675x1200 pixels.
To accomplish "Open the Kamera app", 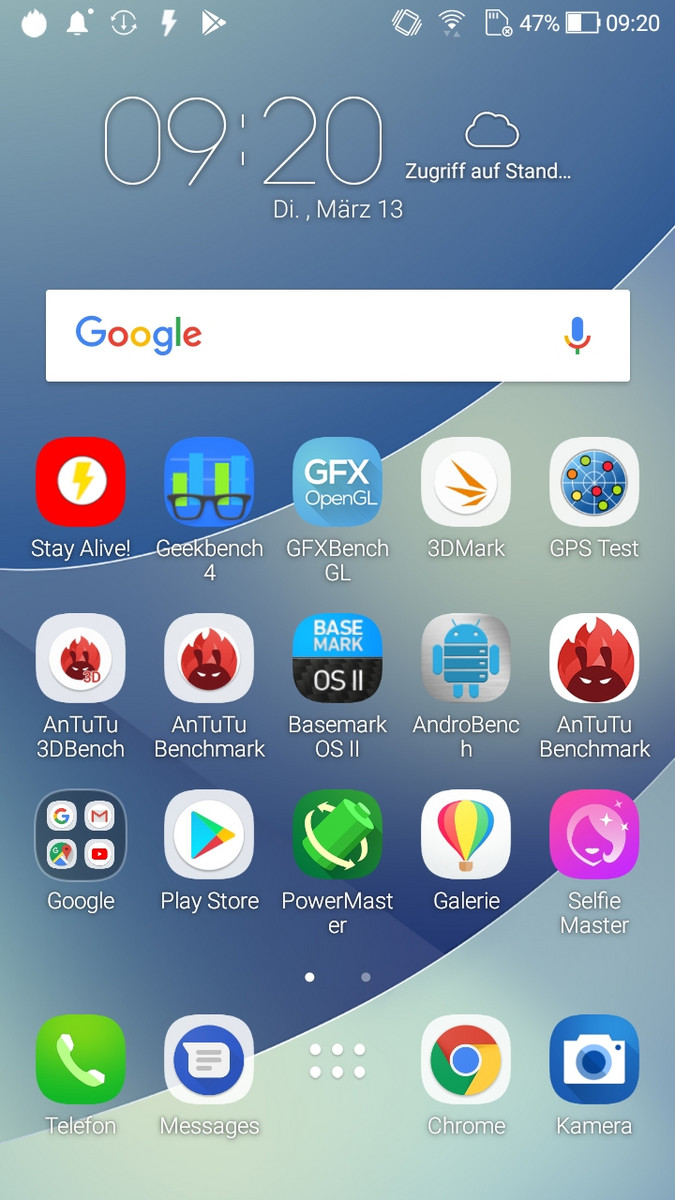I will pos(594,1060).
